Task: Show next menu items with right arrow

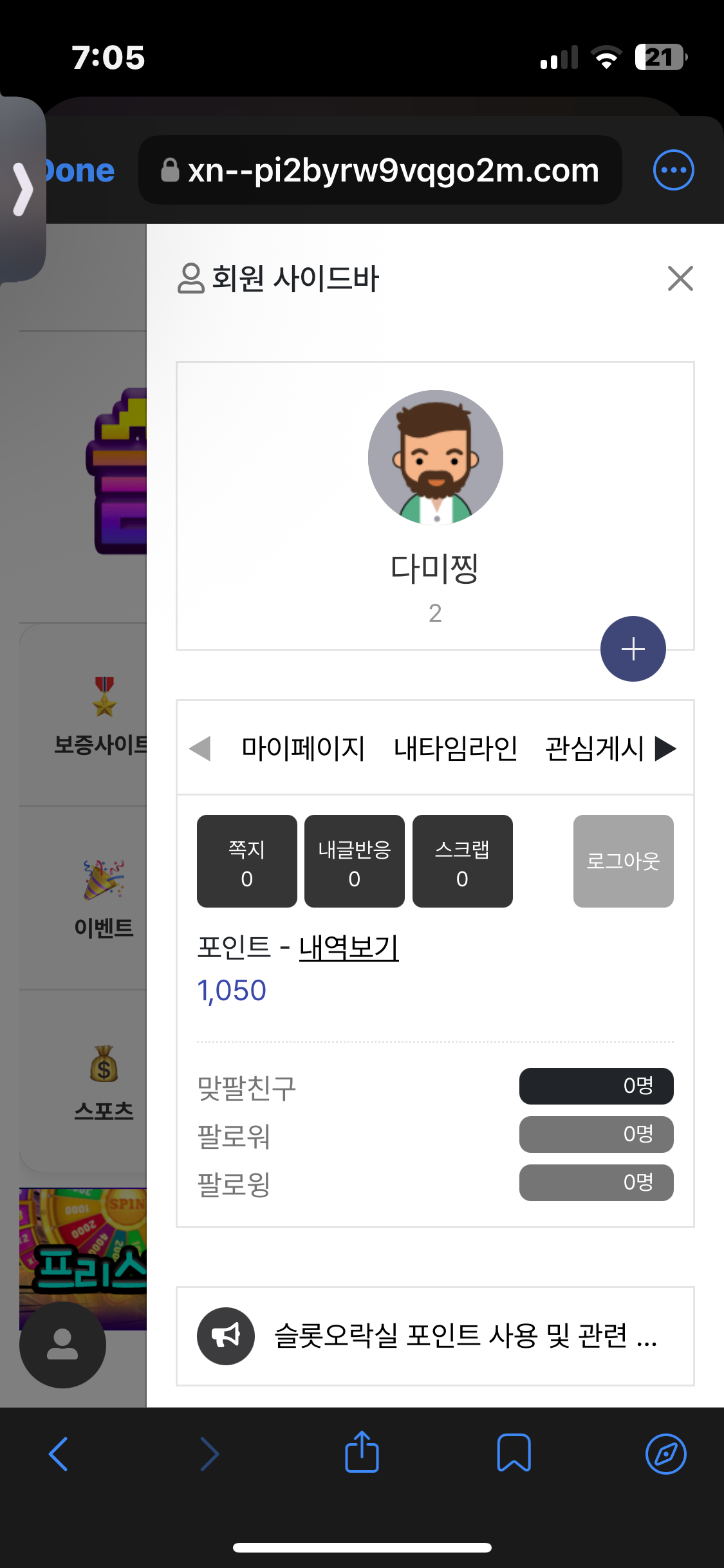Action: [x=665, y=749]
